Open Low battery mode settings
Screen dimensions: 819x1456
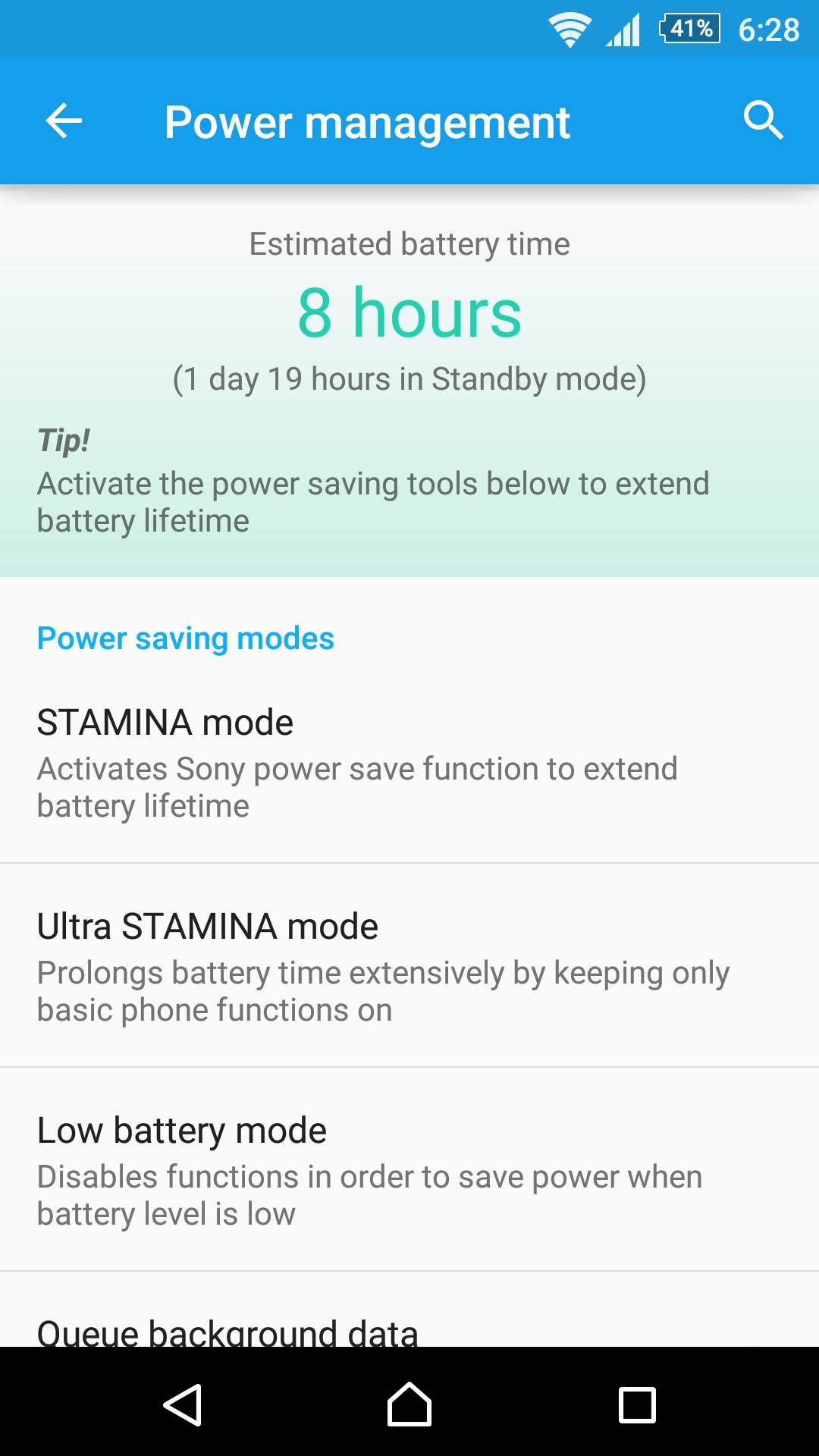point(409,1170)
